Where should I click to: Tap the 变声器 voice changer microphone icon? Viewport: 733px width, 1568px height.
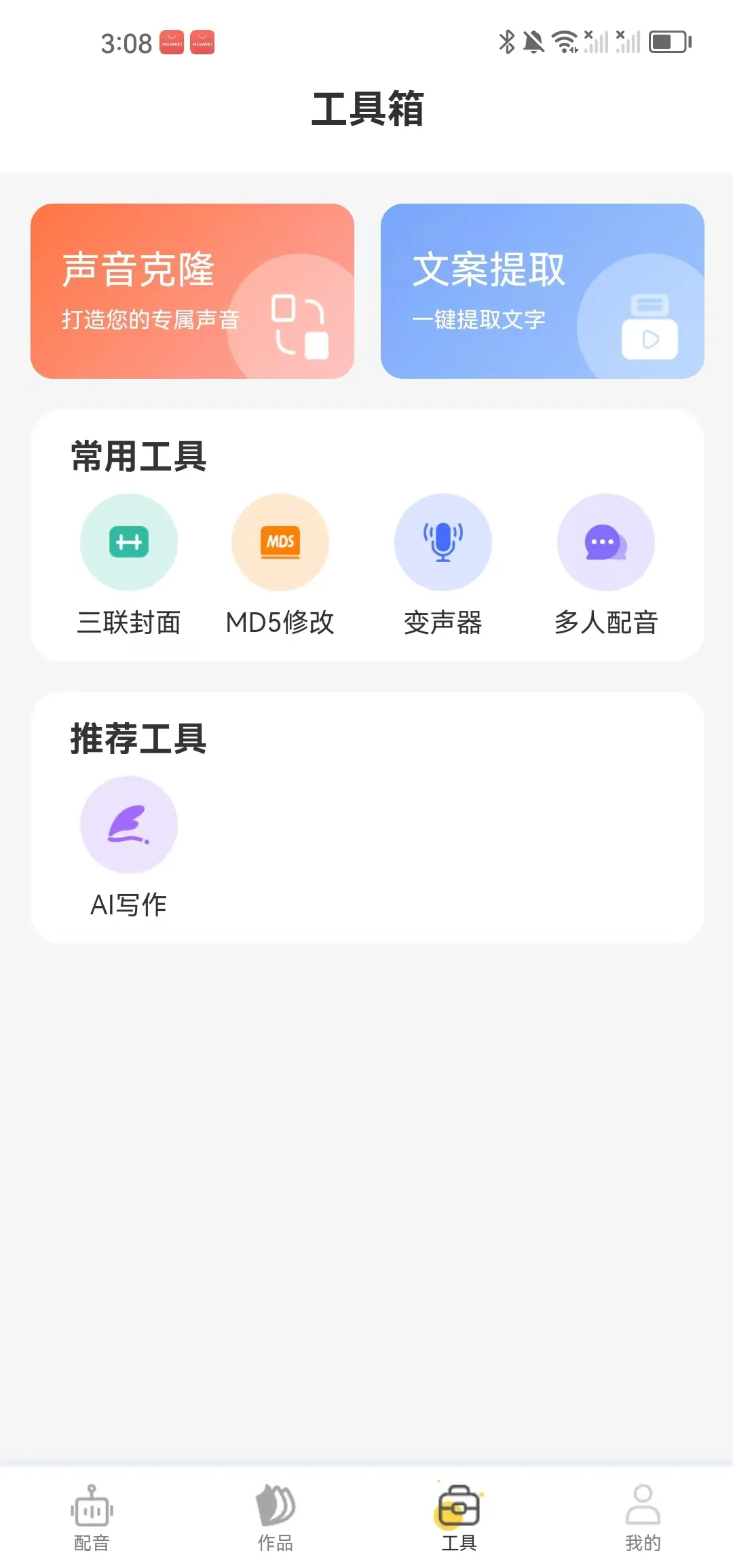point(443,541)
